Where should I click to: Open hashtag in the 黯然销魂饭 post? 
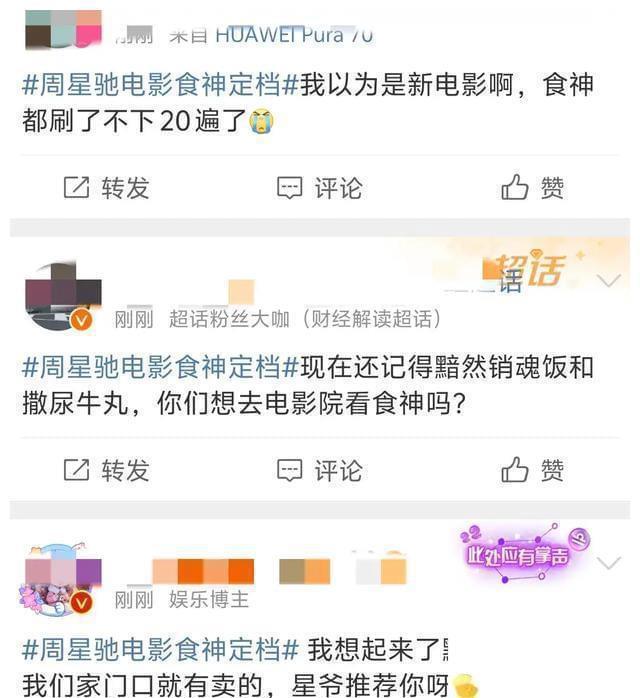[x=160, y=367]
